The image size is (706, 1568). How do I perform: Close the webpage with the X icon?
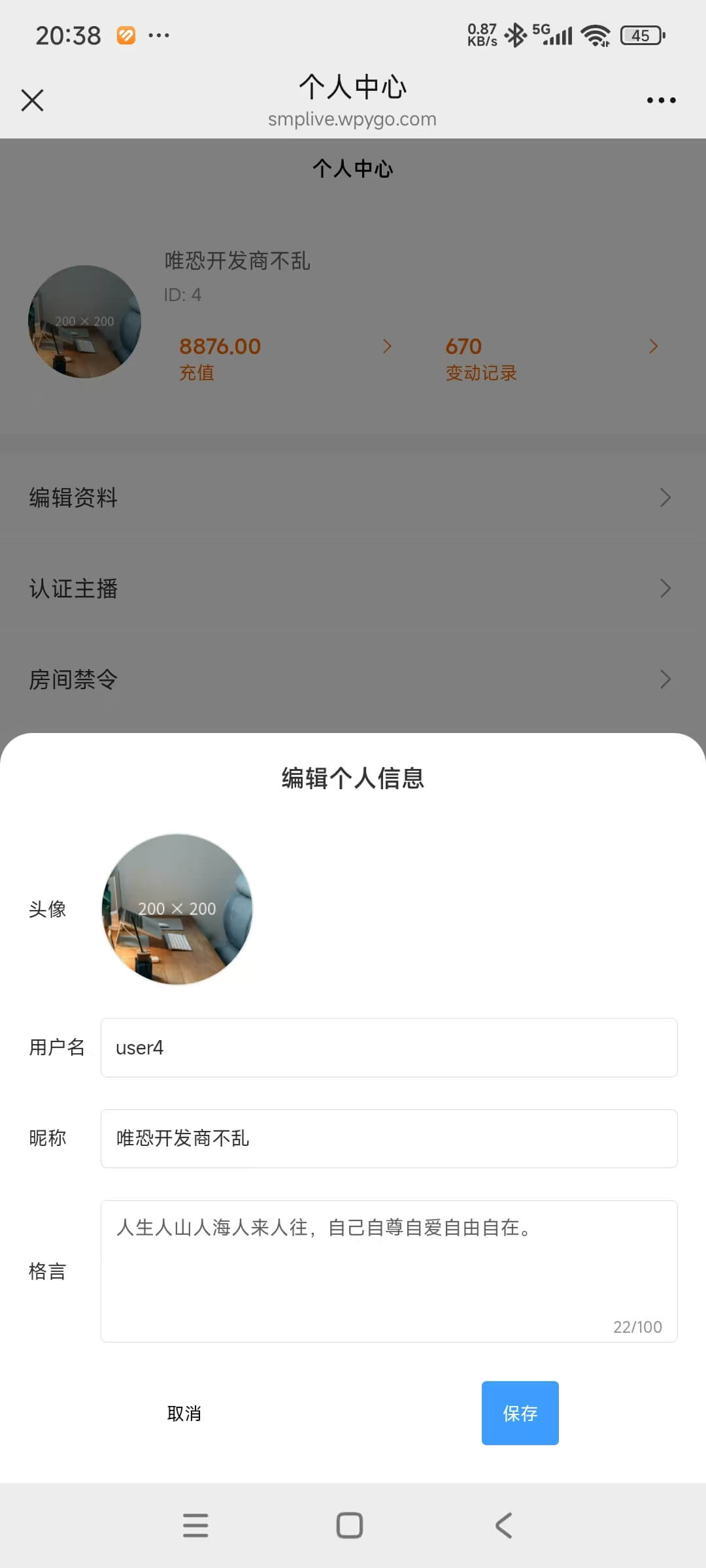pos(32,100)
